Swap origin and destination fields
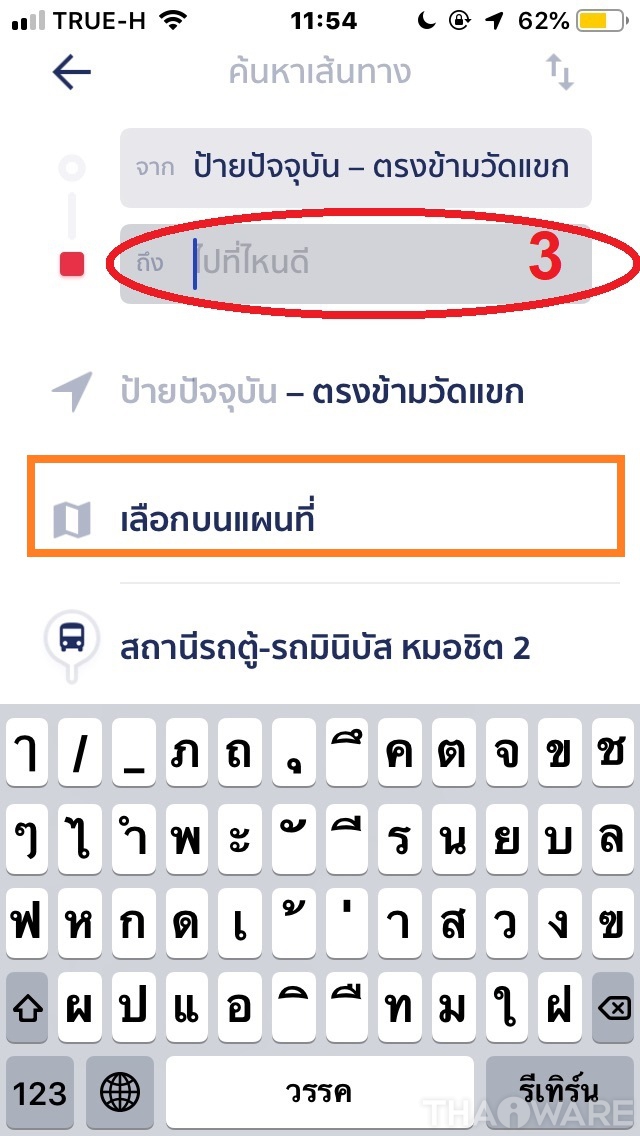The height and width of the screenshot is (1136, 640). click(559, 73)
